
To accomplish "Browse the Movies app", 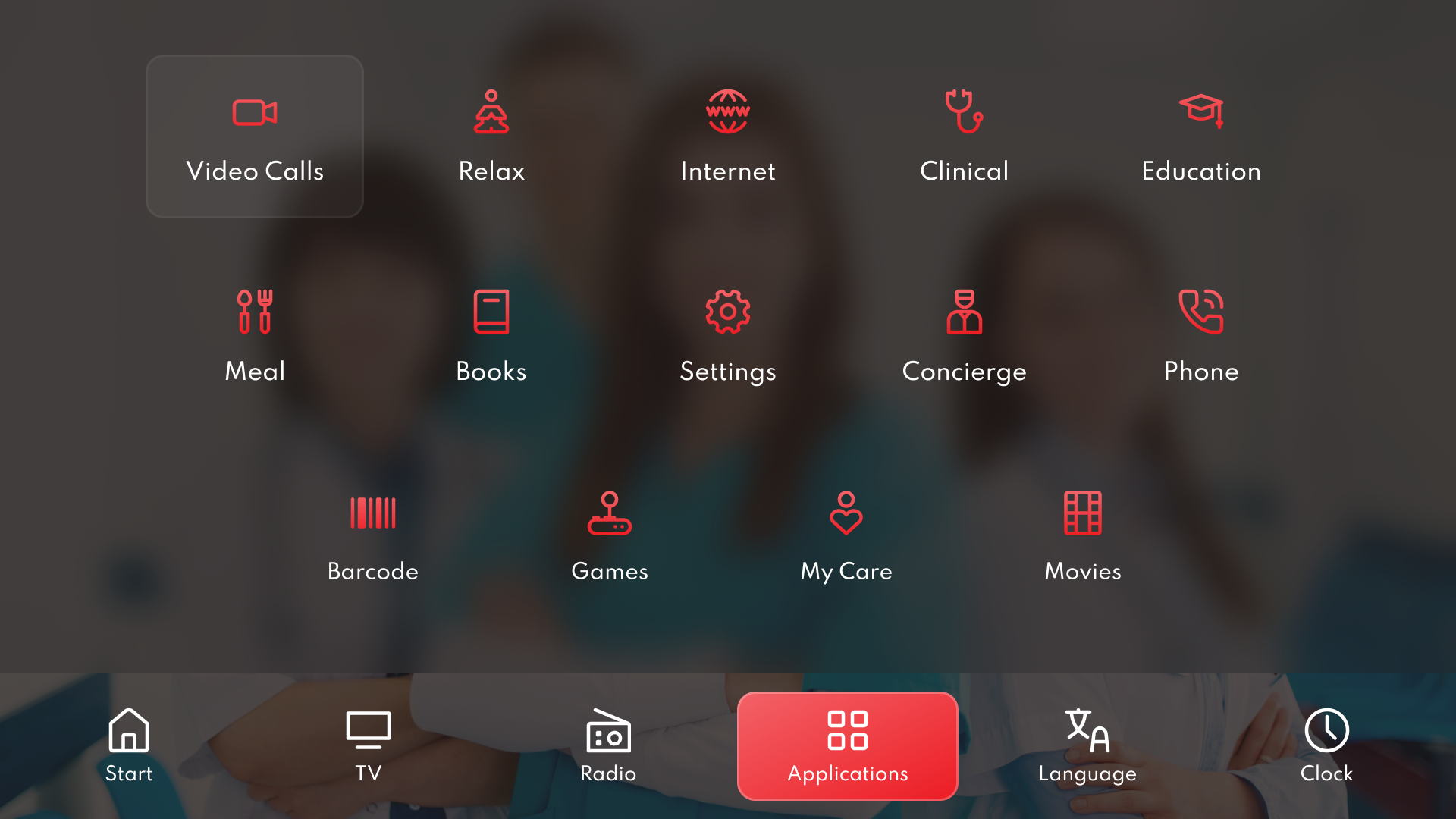I will pyautogui.click(x=1083, y=537).
